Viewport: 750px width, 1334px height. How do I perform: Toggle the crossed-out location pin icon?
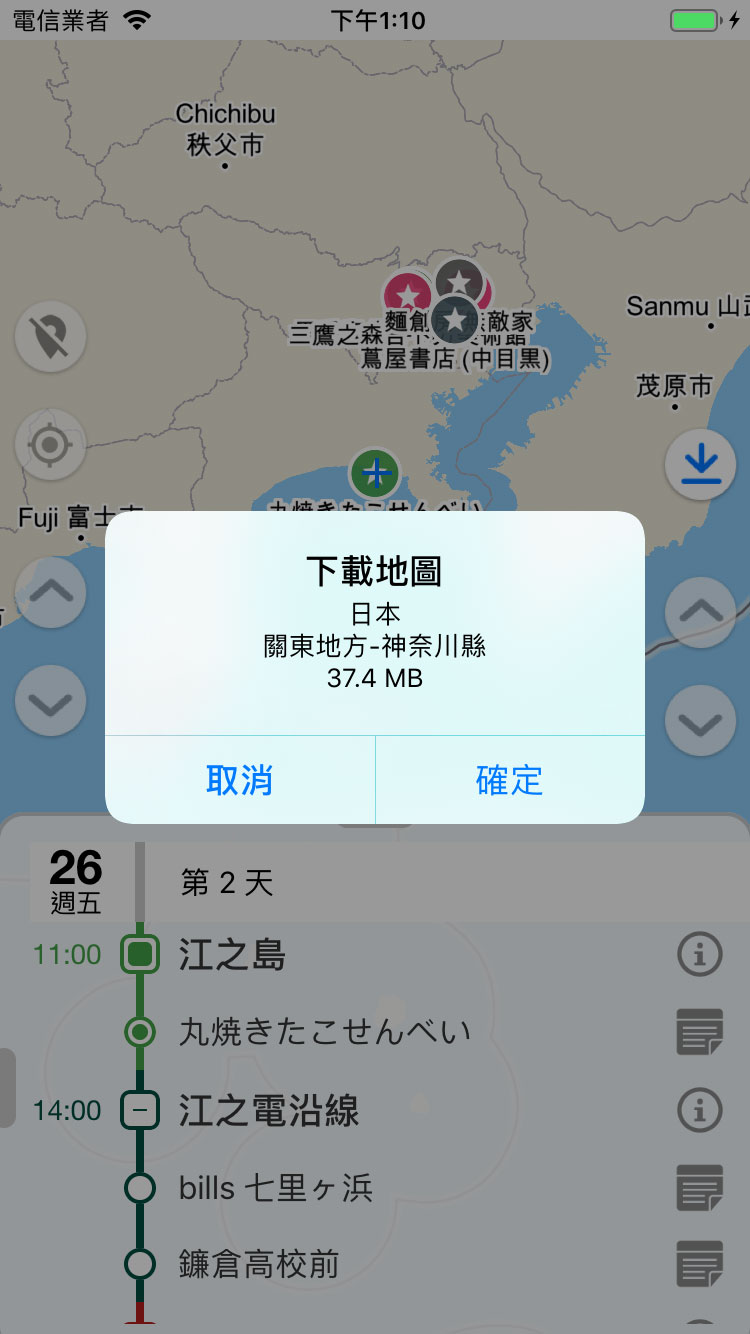click(x=50, y=337)
